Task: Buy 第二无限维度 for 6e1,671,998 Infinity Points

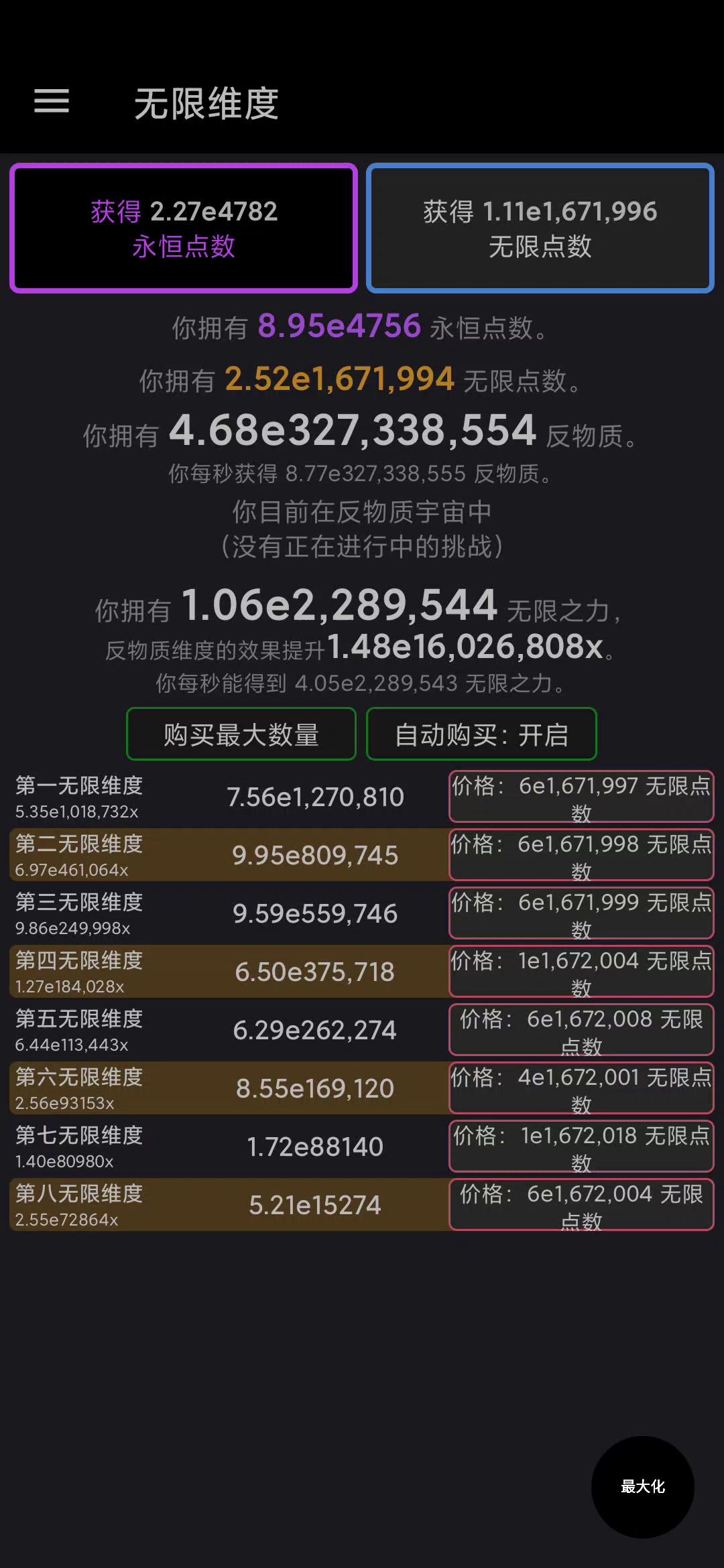Action: coord(581,855)
